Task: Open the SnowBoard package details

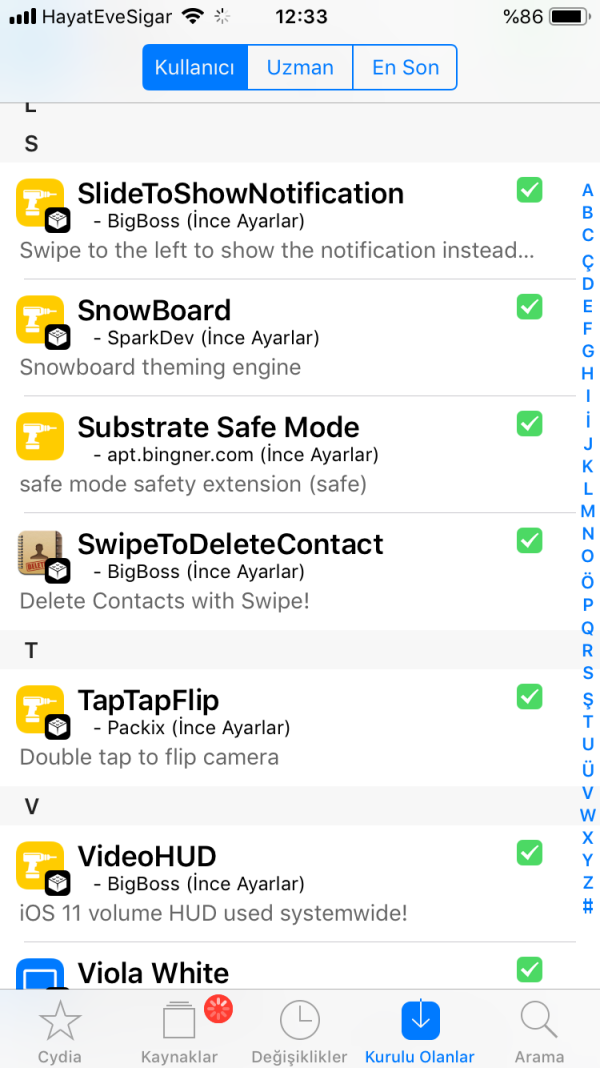Action: 280,337
